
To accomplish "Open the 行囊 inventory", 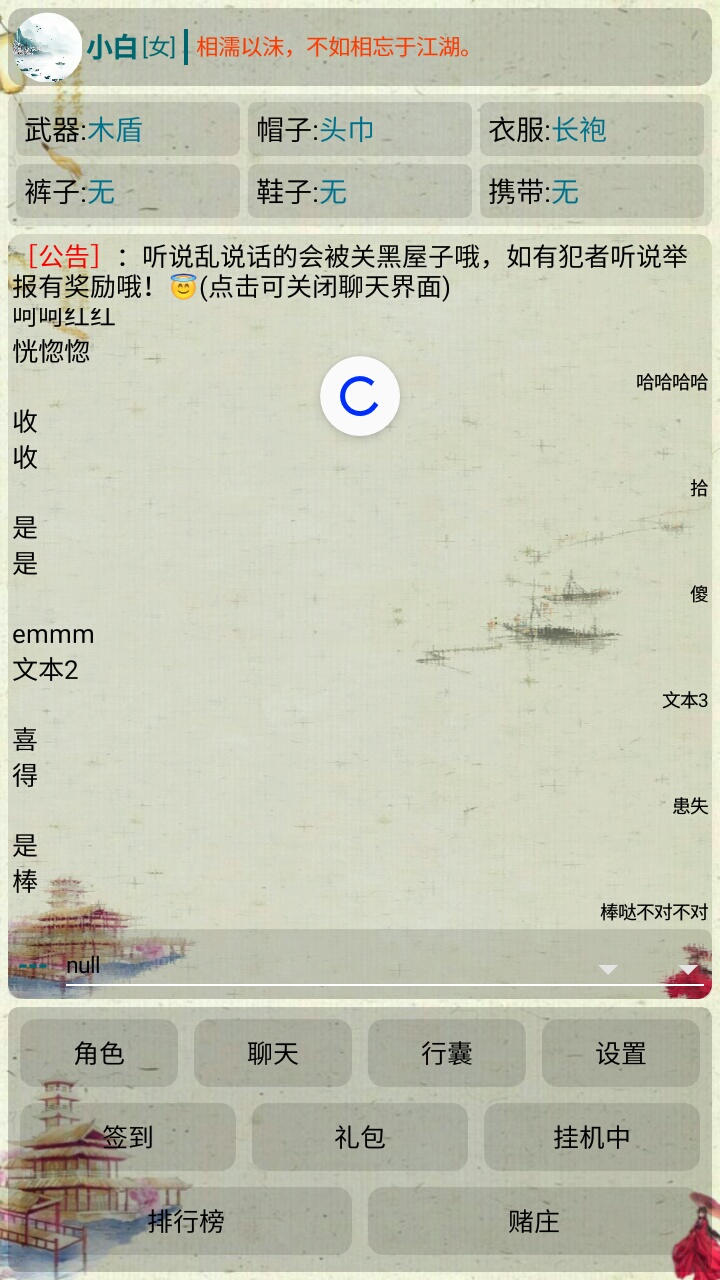I will [446, 1053].
